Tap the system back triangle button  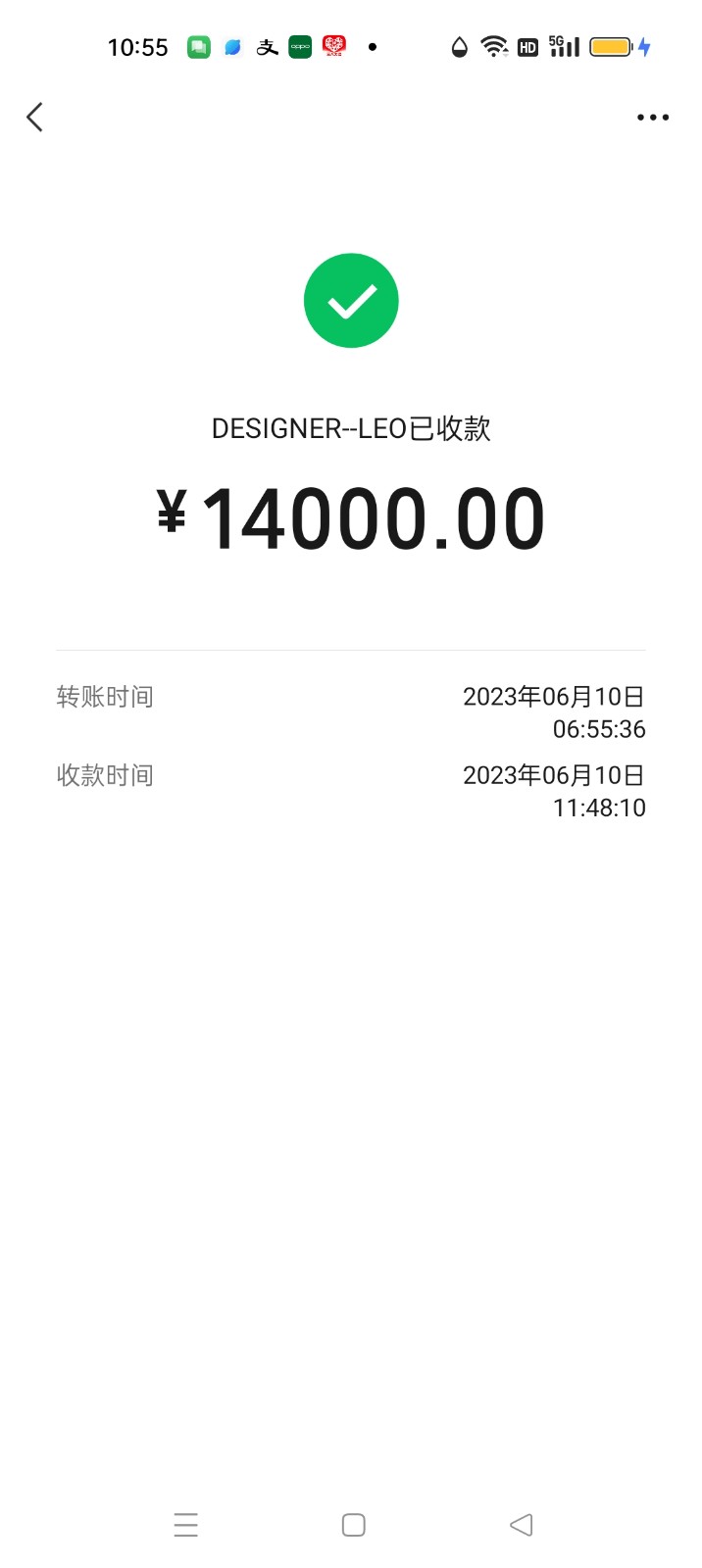pos(522,1525)
